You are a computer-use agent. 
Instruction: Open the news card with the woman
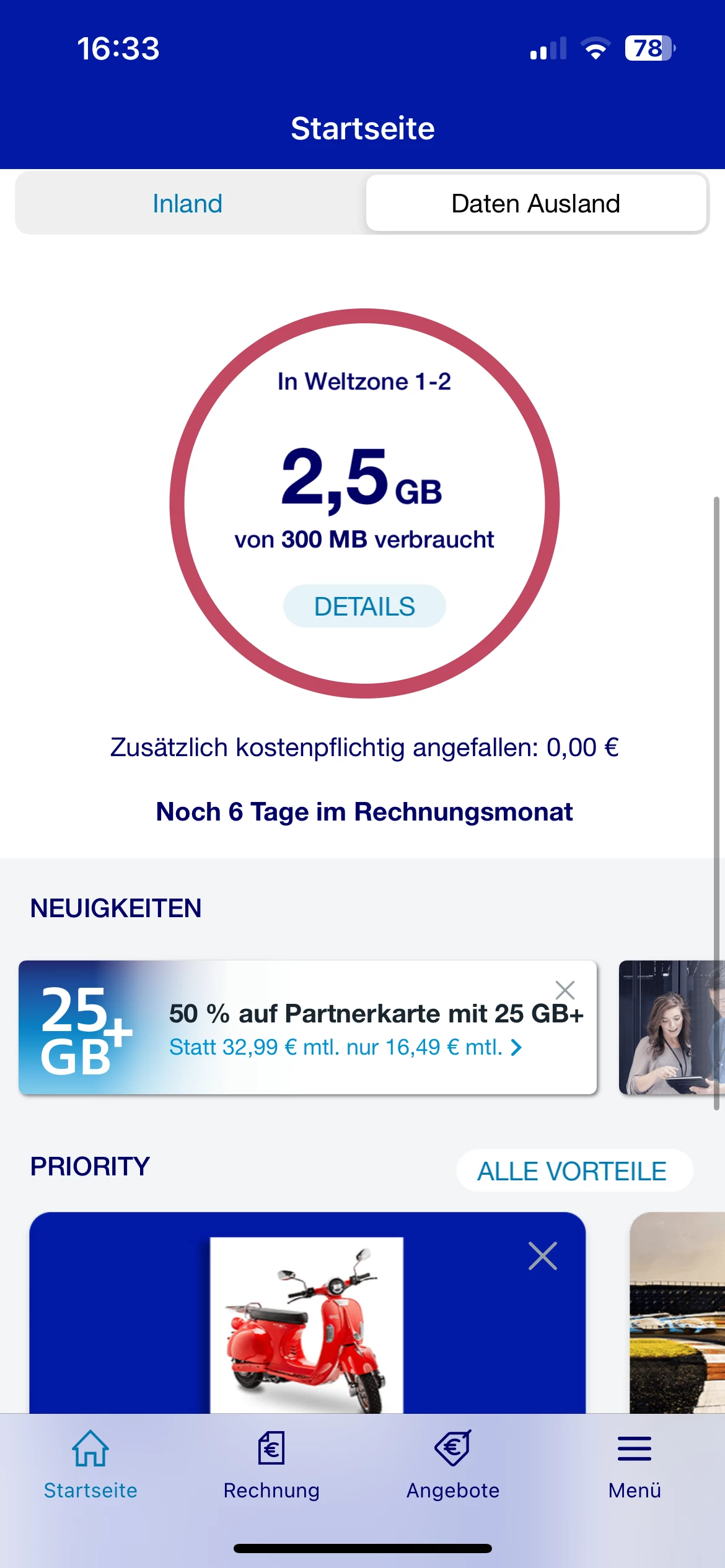pos(672,1028)
